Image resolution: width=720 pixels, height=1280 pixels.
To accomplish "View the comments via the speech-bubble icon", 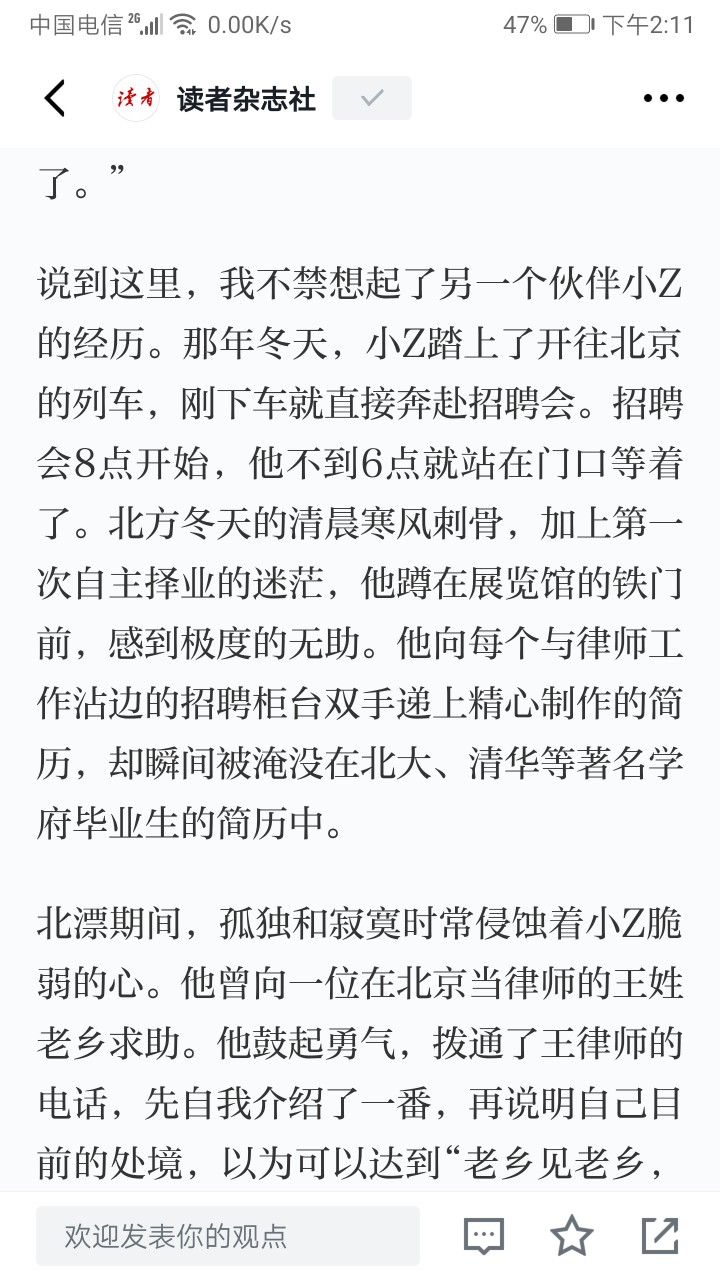I will point(484,1236).
